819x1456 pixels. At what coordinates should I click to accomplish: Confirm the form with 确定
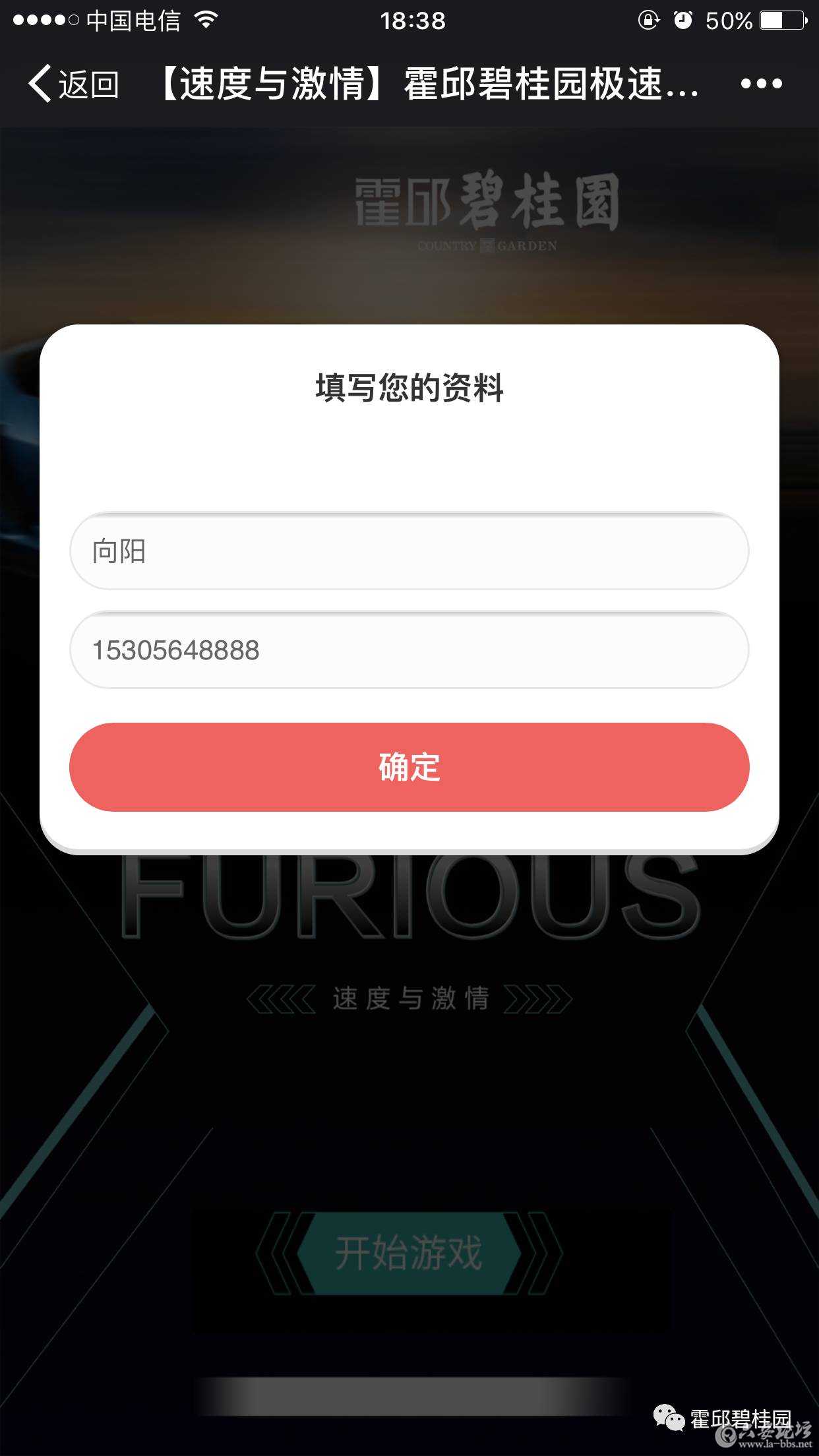pos(409,767)
